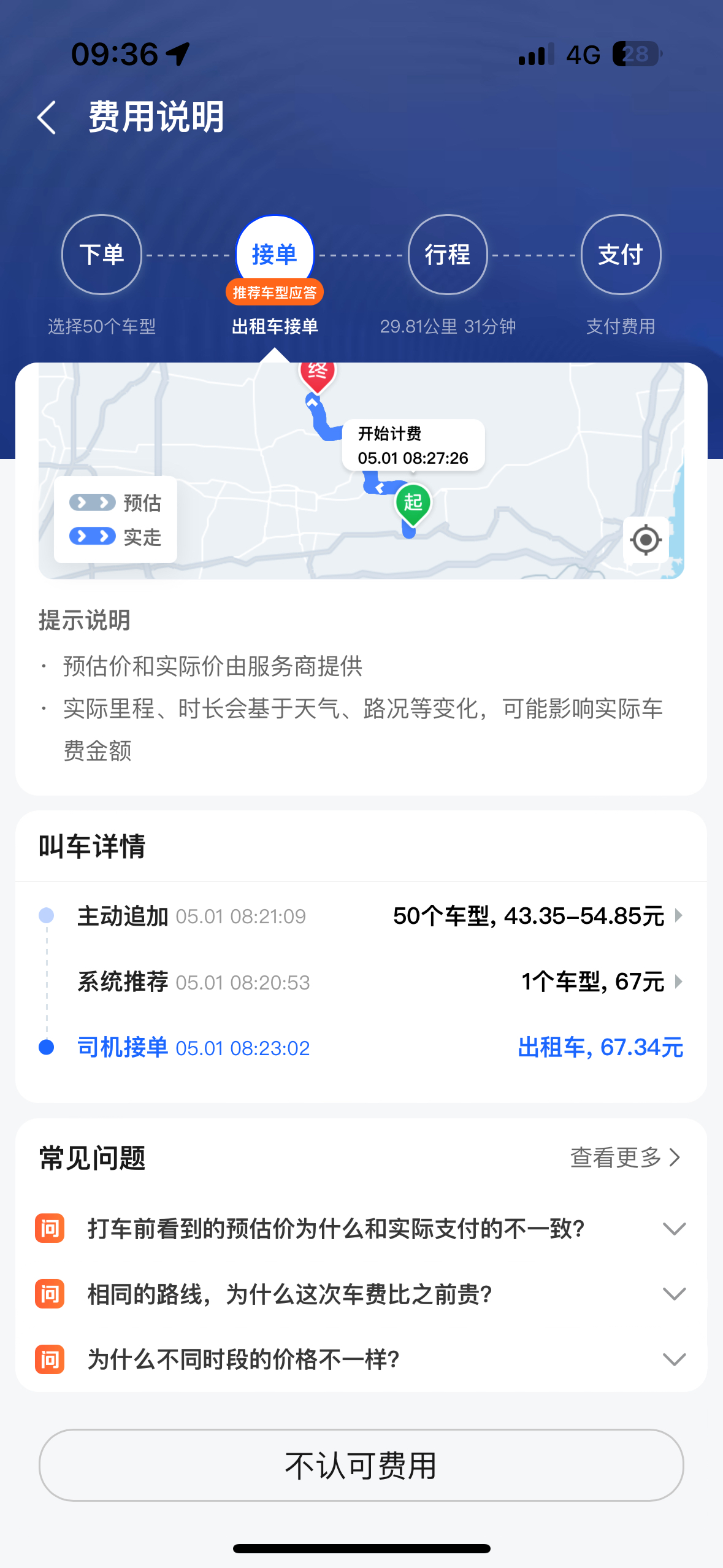Click the 接单 step circle

(x=274, y=254)
